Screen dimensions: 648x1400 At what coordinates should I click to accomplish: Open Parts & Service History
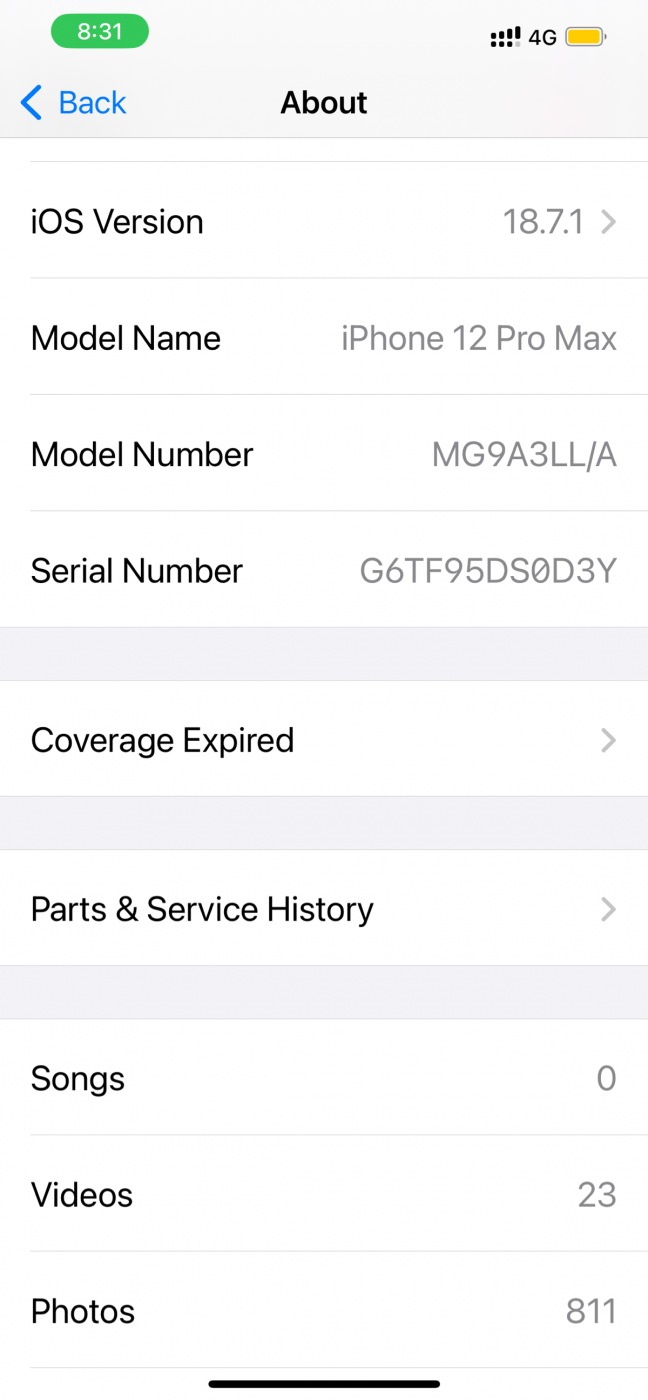pyautogui.click(x=323, y=909)
